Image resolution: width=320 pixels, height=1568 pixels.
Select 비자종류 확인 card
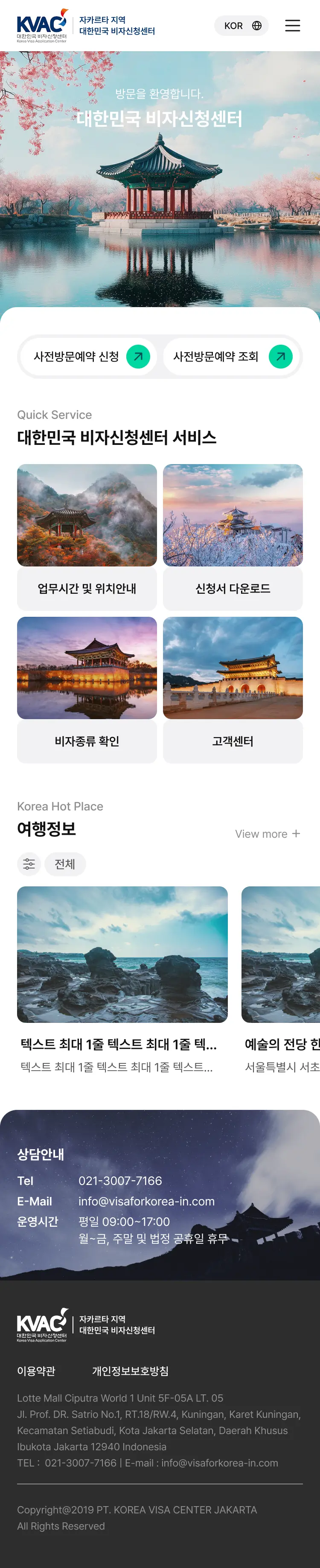(87, 689)
